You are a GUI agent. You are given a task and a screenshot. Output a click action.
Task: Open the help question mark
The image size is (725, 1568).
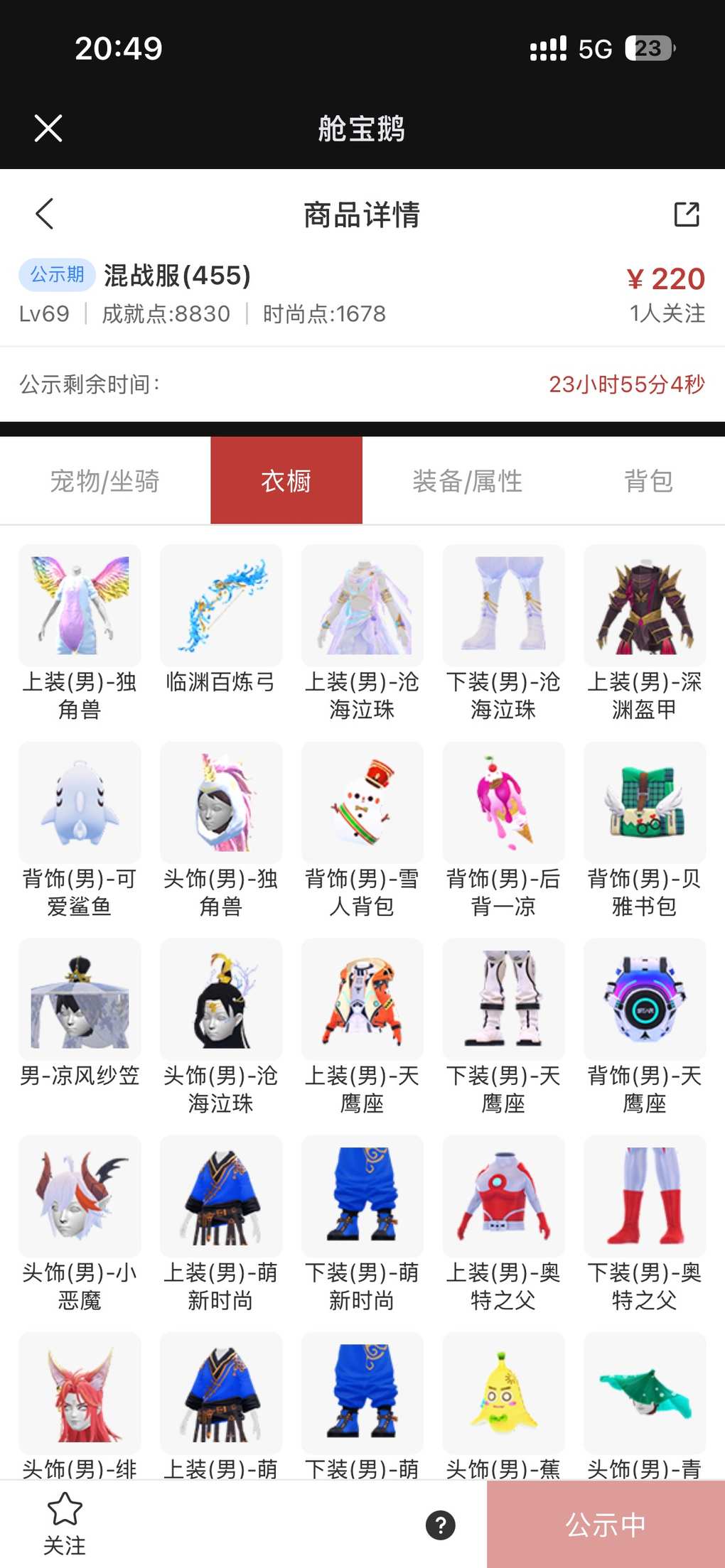click(441, 1525)
